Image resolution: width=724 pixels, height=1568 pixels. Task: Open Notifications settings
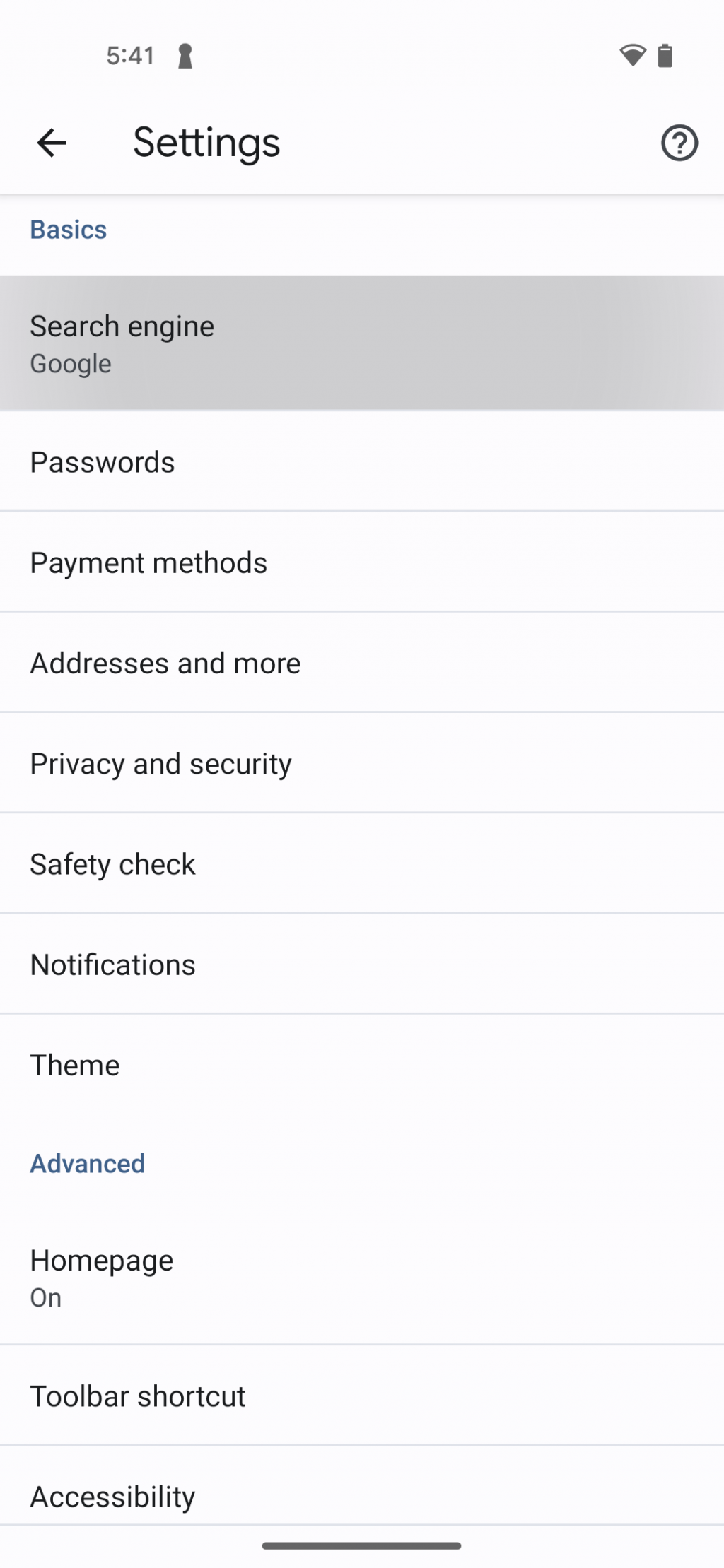pos(362,963)
